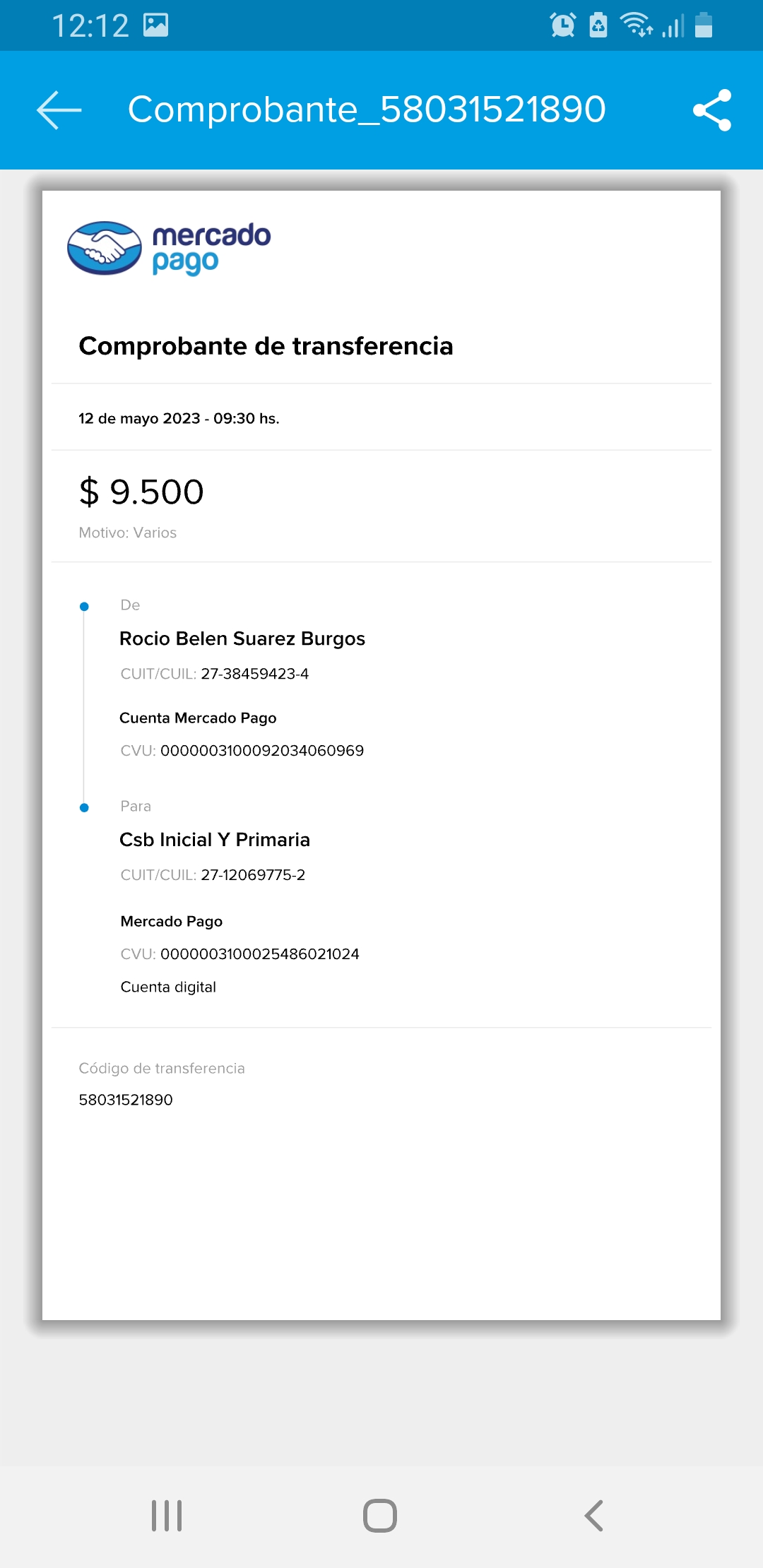Screen dimensions: 763x1568
Task: Open recent apps from the navigation bar
Action: pos(167,1516)
